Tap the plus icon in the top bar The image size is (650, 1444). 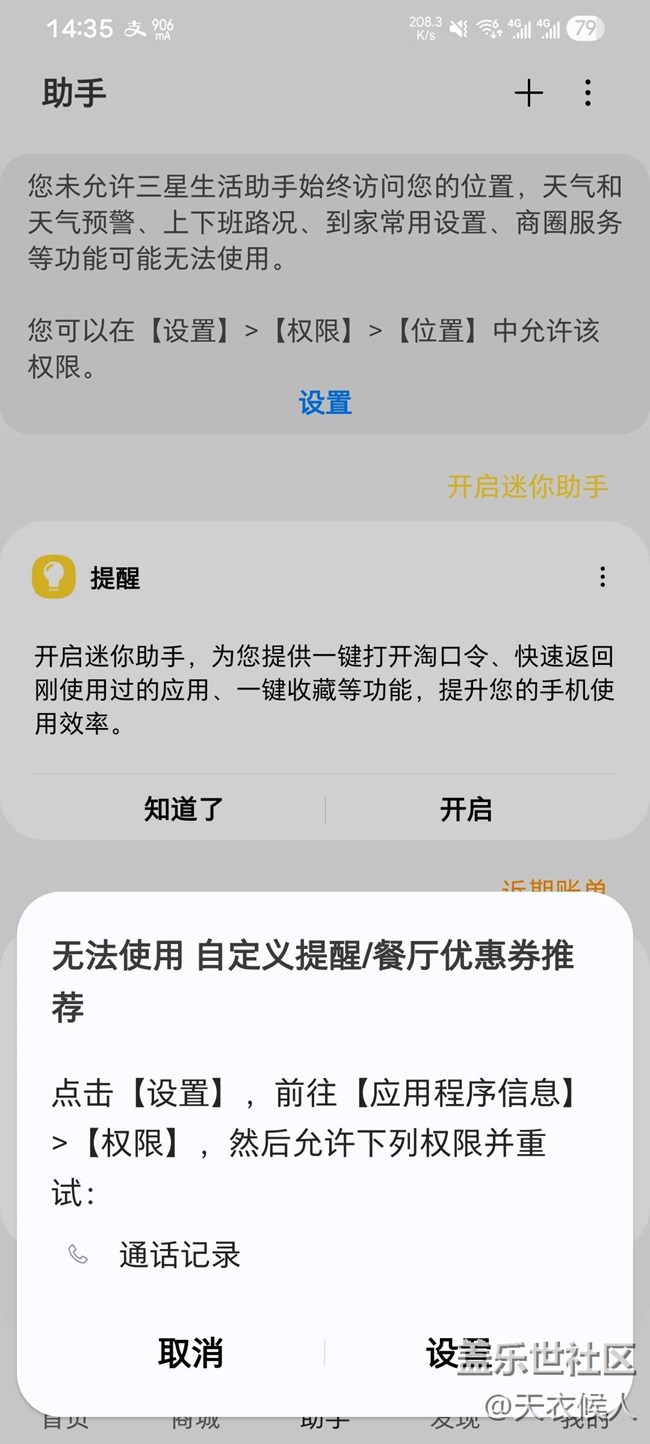point(528,93)
